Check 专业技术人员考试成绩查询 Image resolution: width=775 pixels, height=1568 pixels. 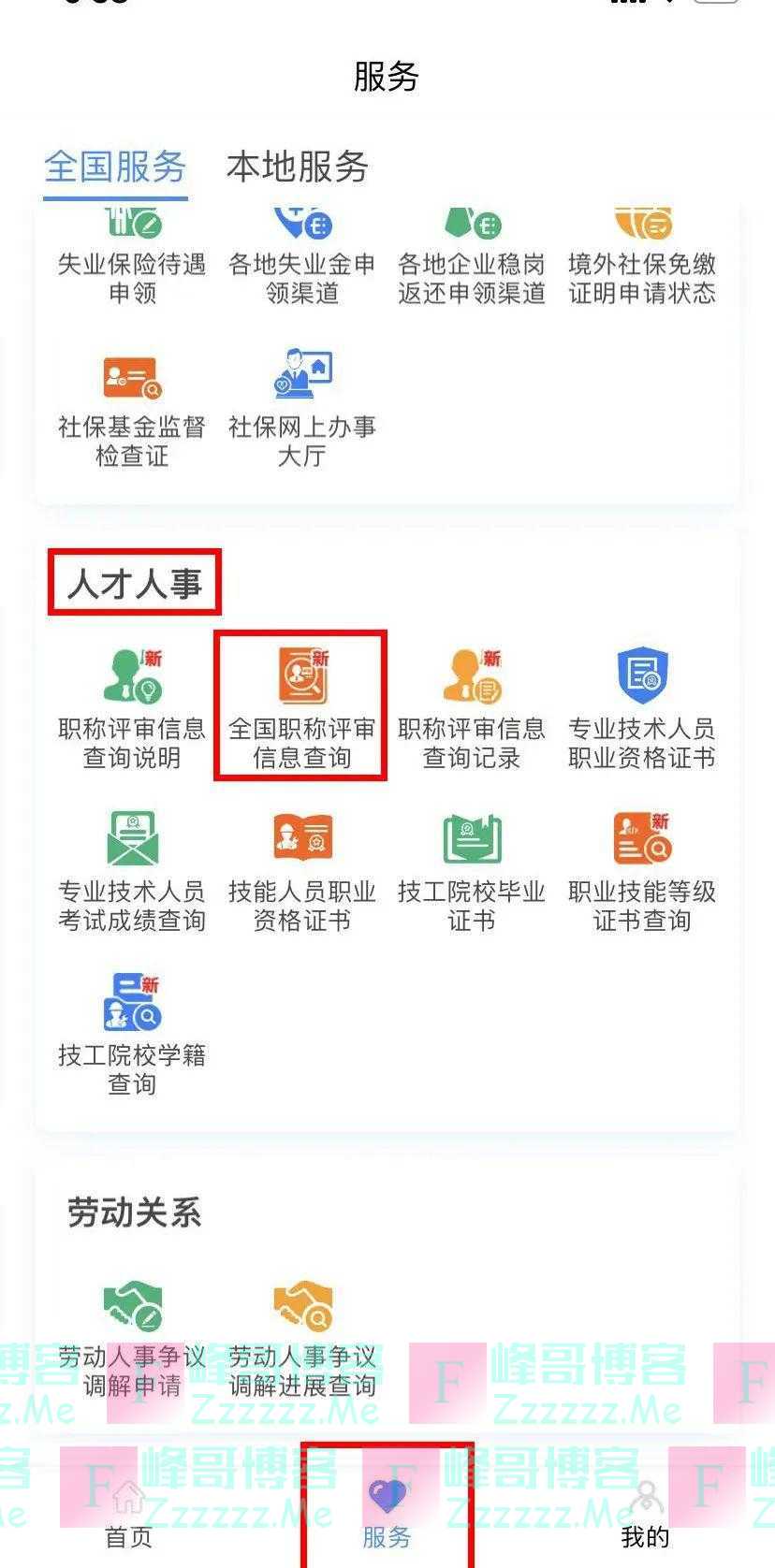(132, 872)
